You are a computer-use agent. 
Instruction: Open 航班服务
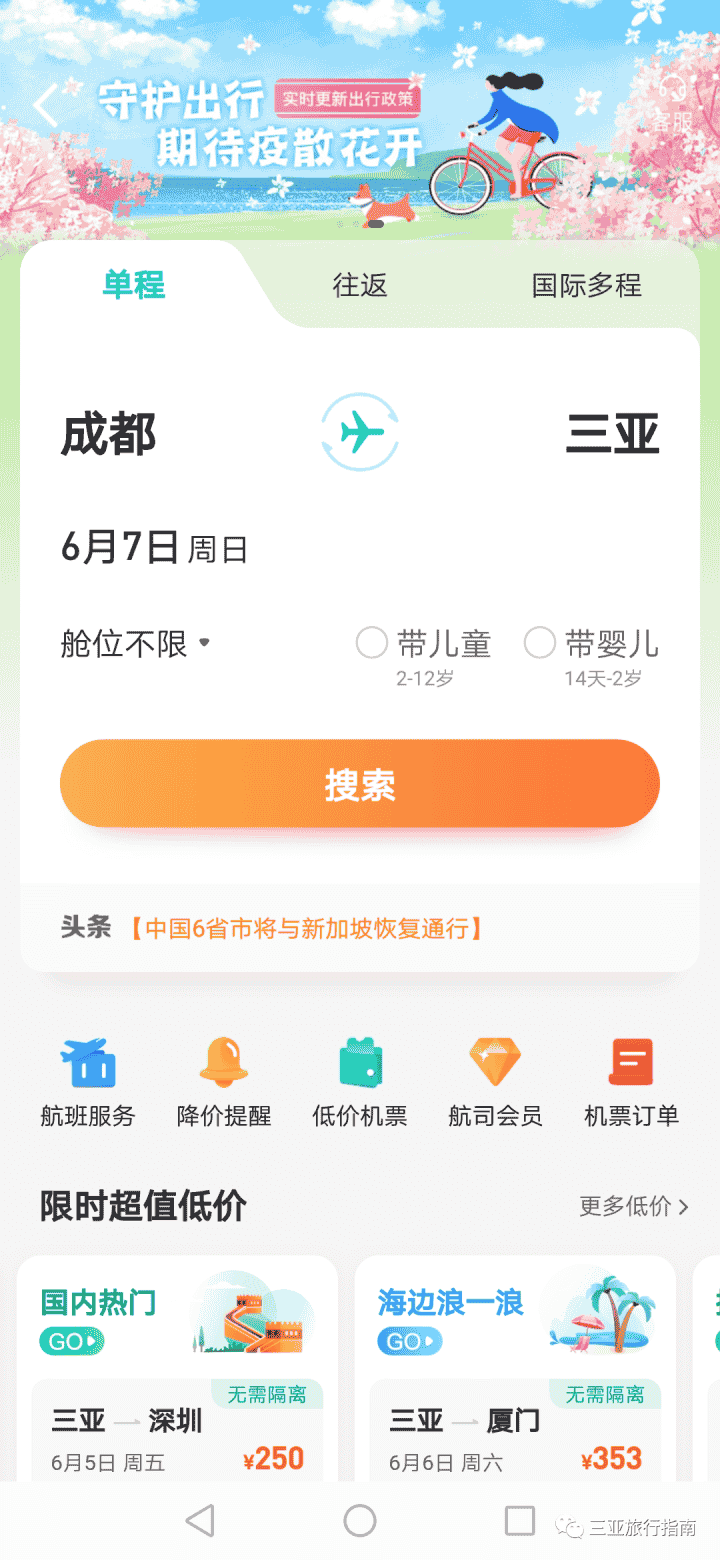[88, 1082]
